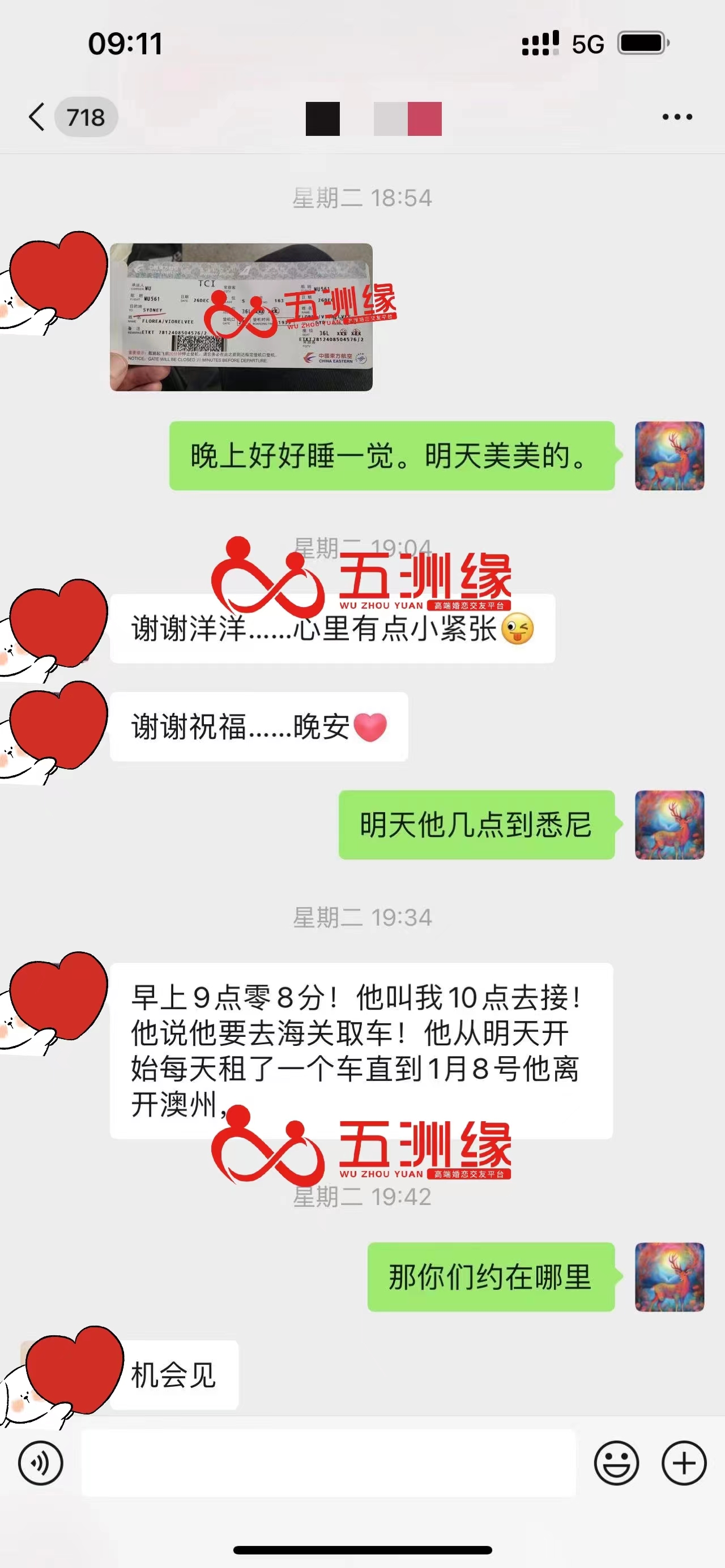Viewport: 725px width, 1568px height.
Task: Open deer avatar beside 明天他几点到悉尼
Action: pos(669,825)
